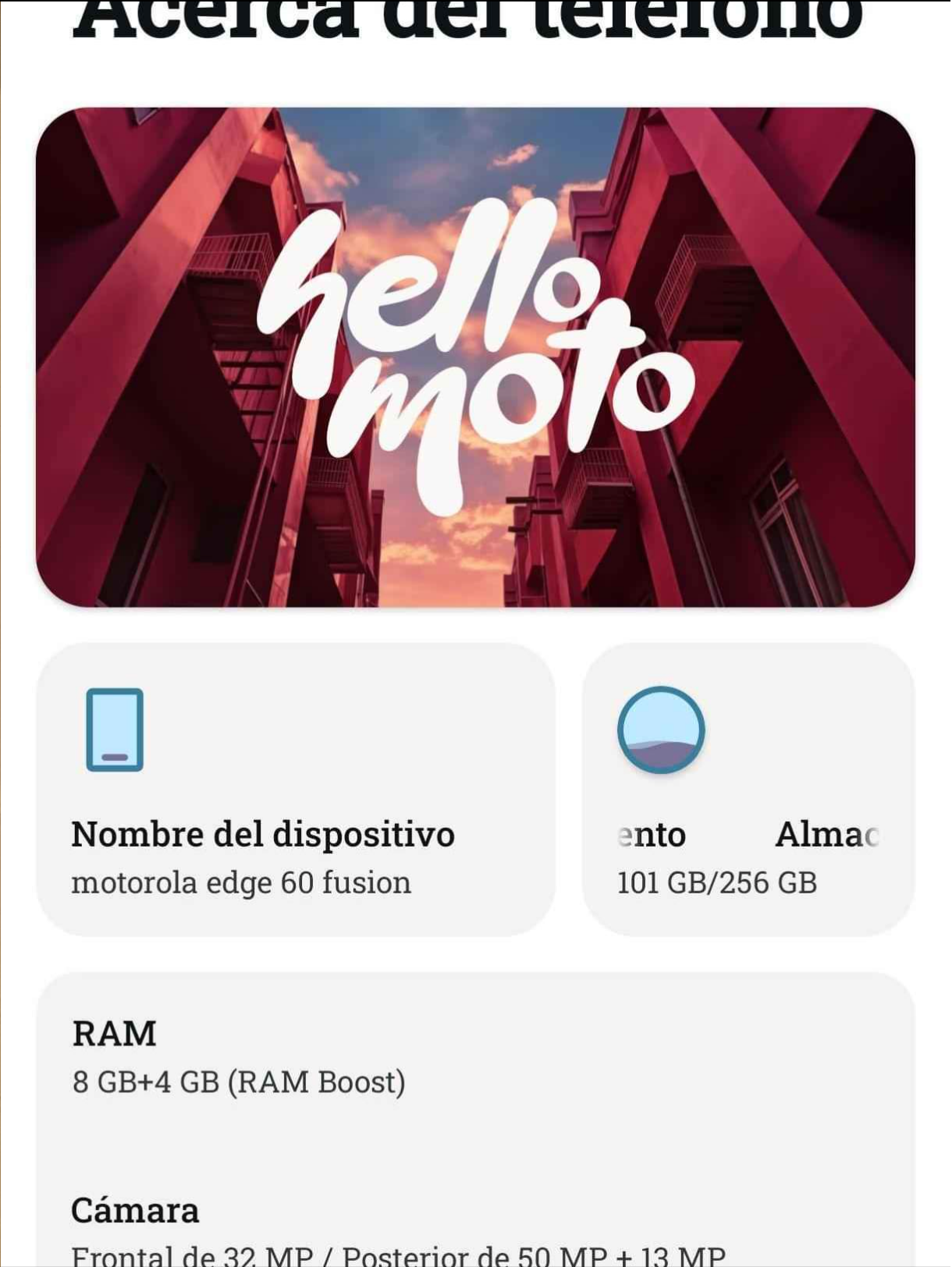This screenshot has width=952, height=1267.
Task: Tap motorola edge 60 fusion to rename device
Action: click(x=240, y=882)
